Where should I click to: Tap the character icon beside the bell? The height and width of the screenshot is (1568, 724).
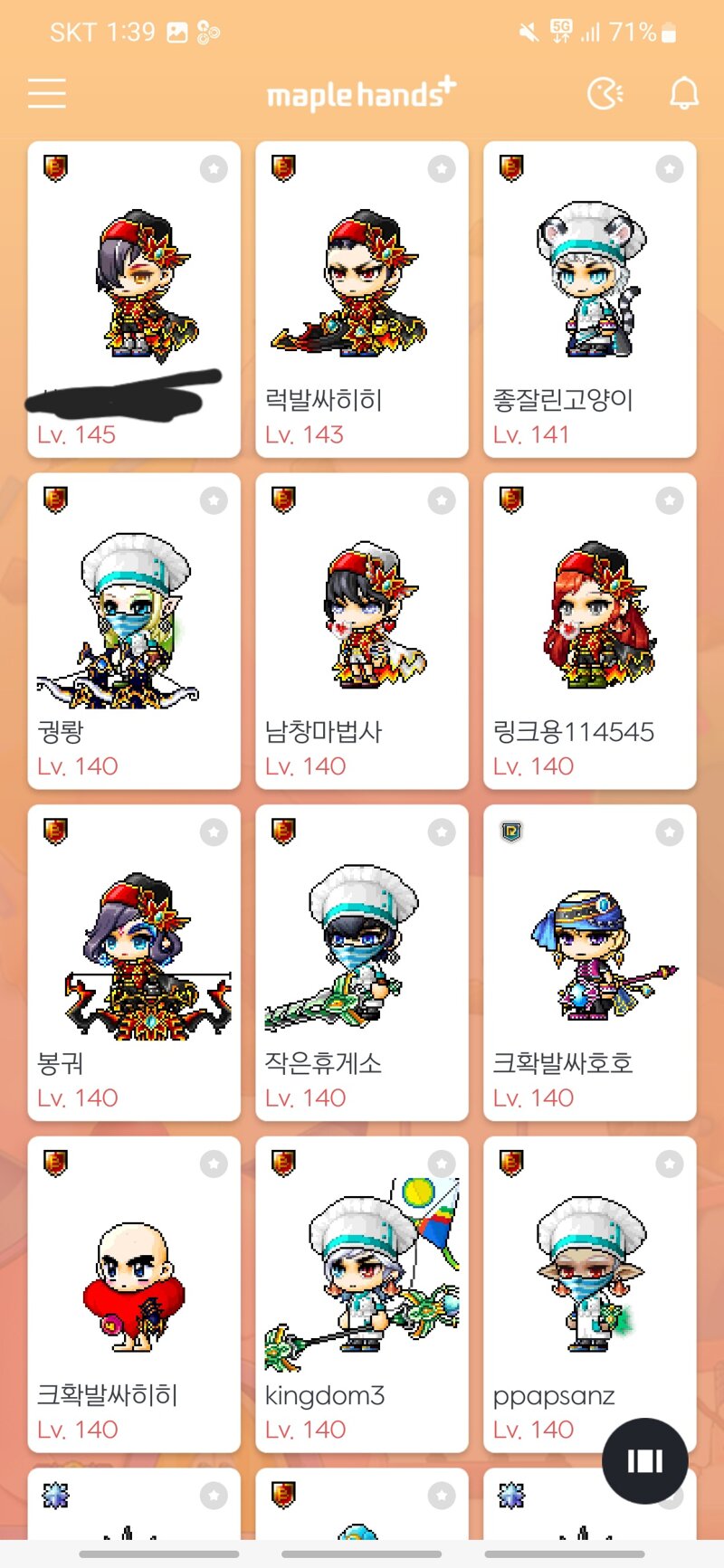[x=605, y=93]
